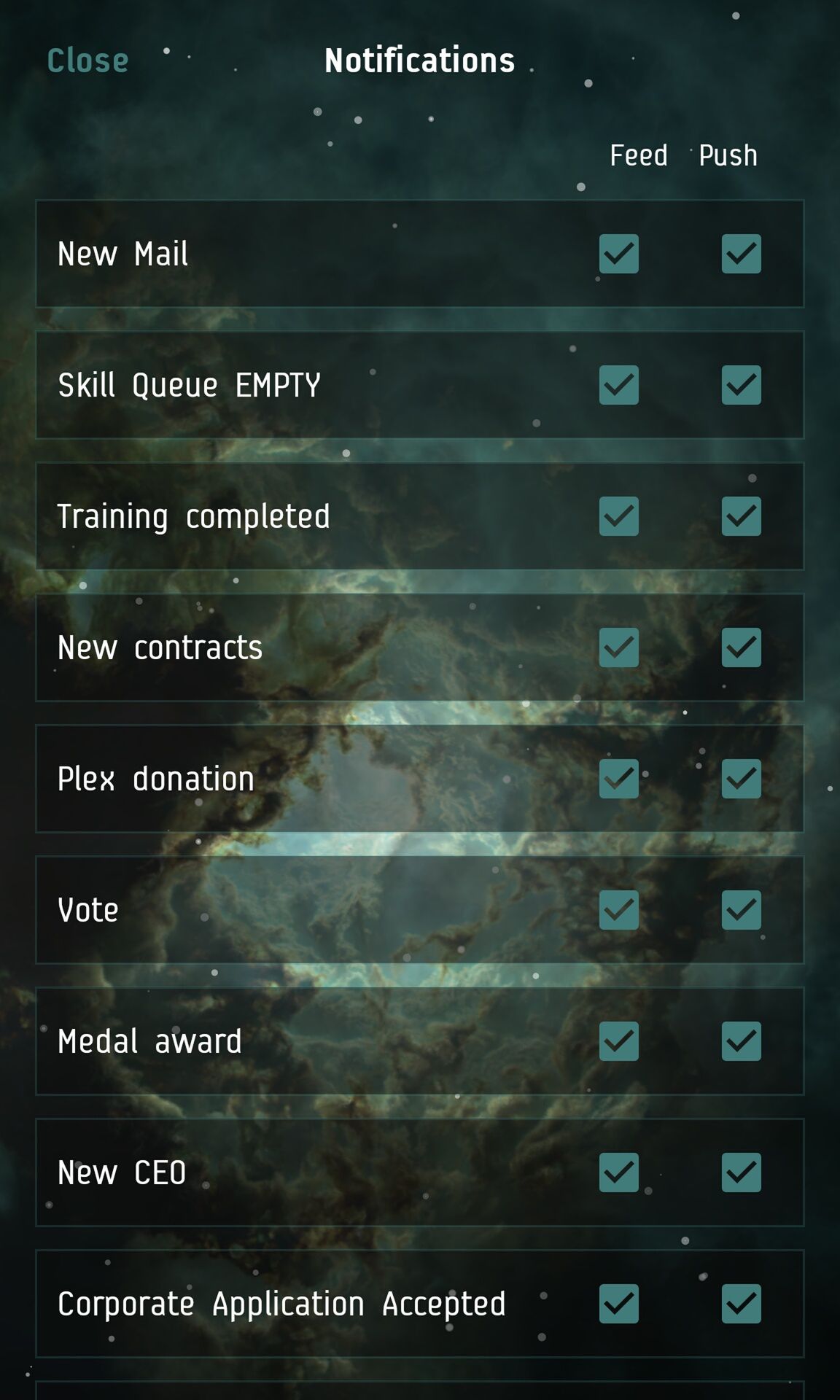Screen dimensions: 840x1400
Task: Turn off Feed for New contracts
Action: click(x=619, y=647)
